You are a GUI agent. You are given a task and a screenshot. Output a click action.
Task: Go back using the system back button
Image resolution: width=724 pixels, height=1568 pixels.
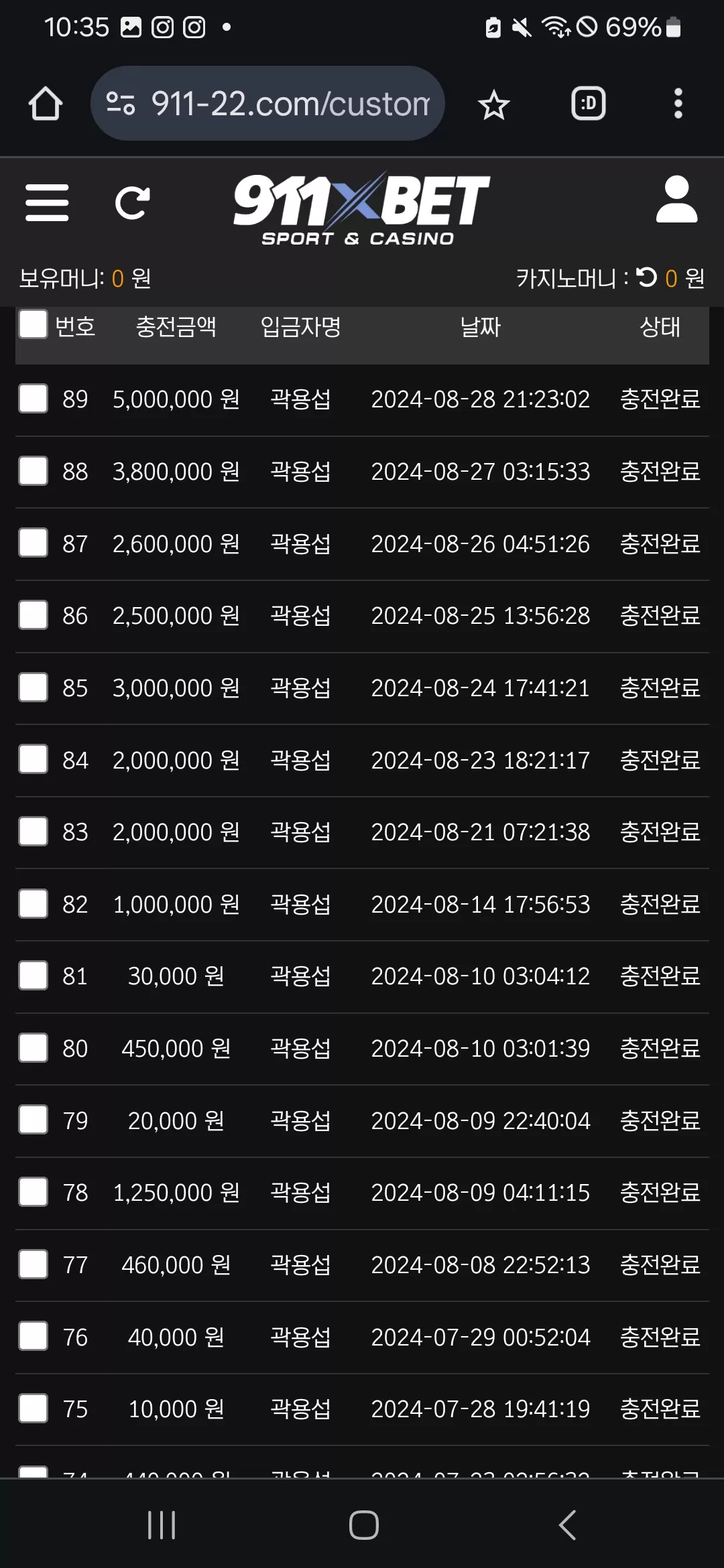pyautogui.click(x=567, y=1524)
